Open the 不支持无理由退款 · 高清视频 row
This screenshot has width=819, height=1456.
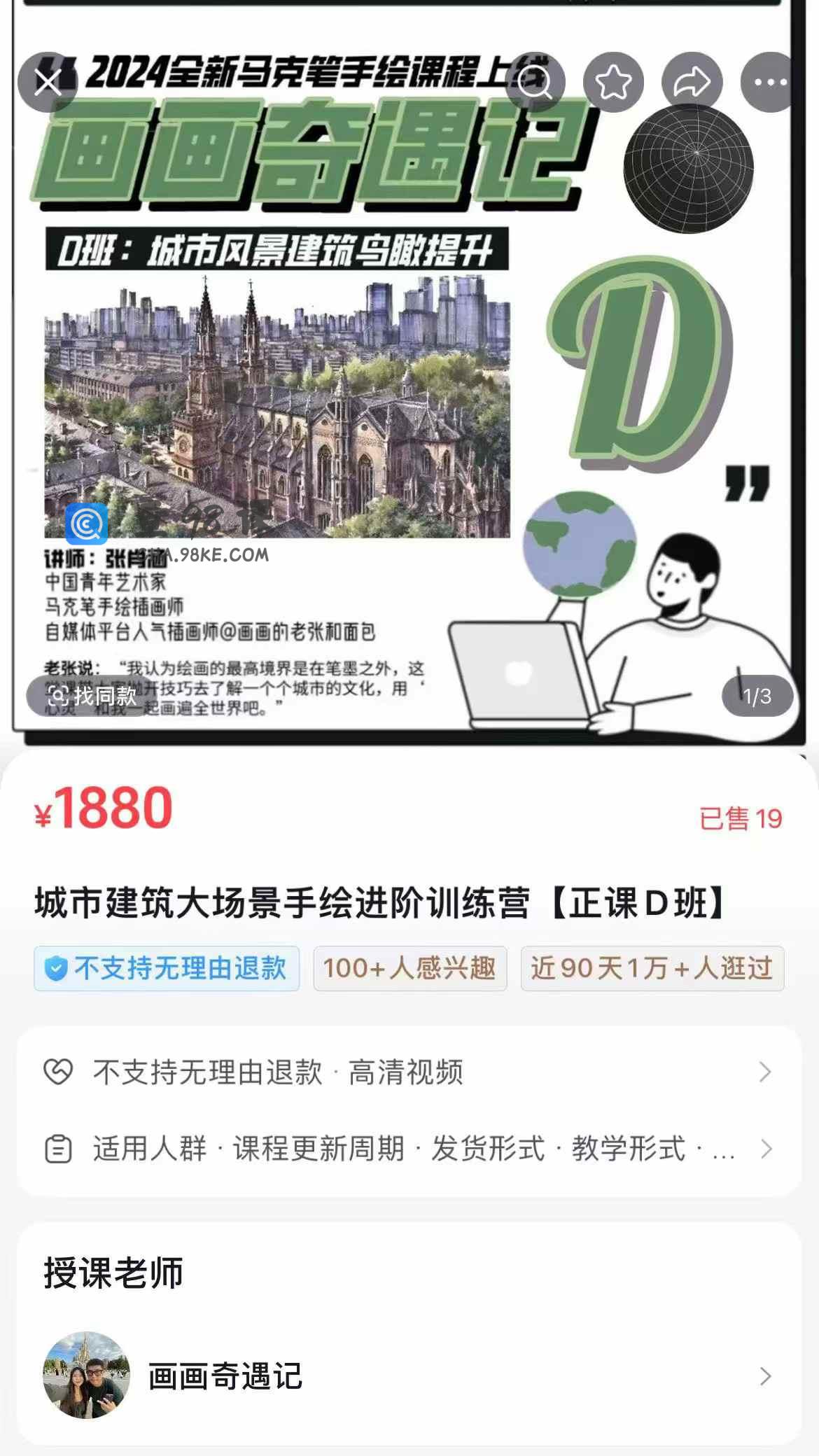(409, 1072)
